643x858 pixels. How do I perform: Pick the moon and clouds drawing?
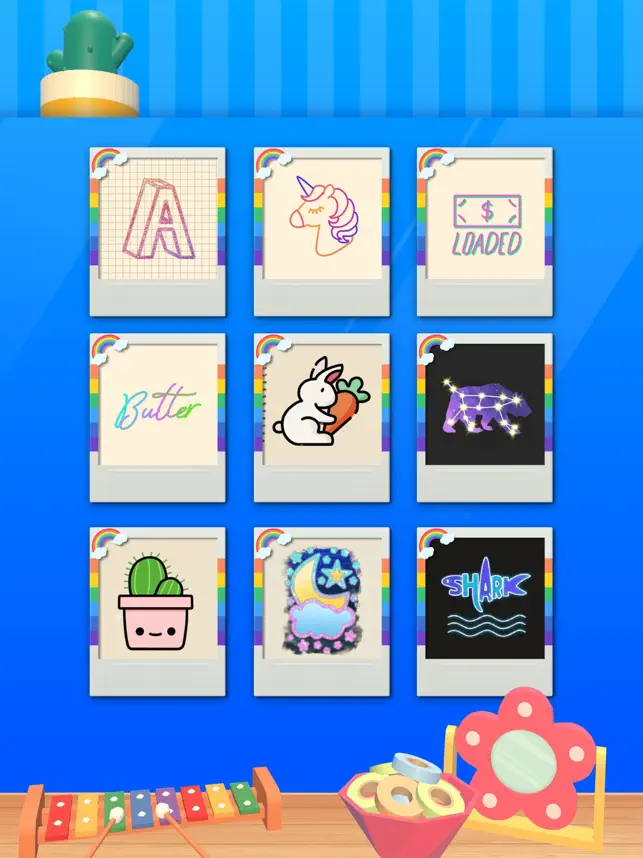click(x=322, y=598)
